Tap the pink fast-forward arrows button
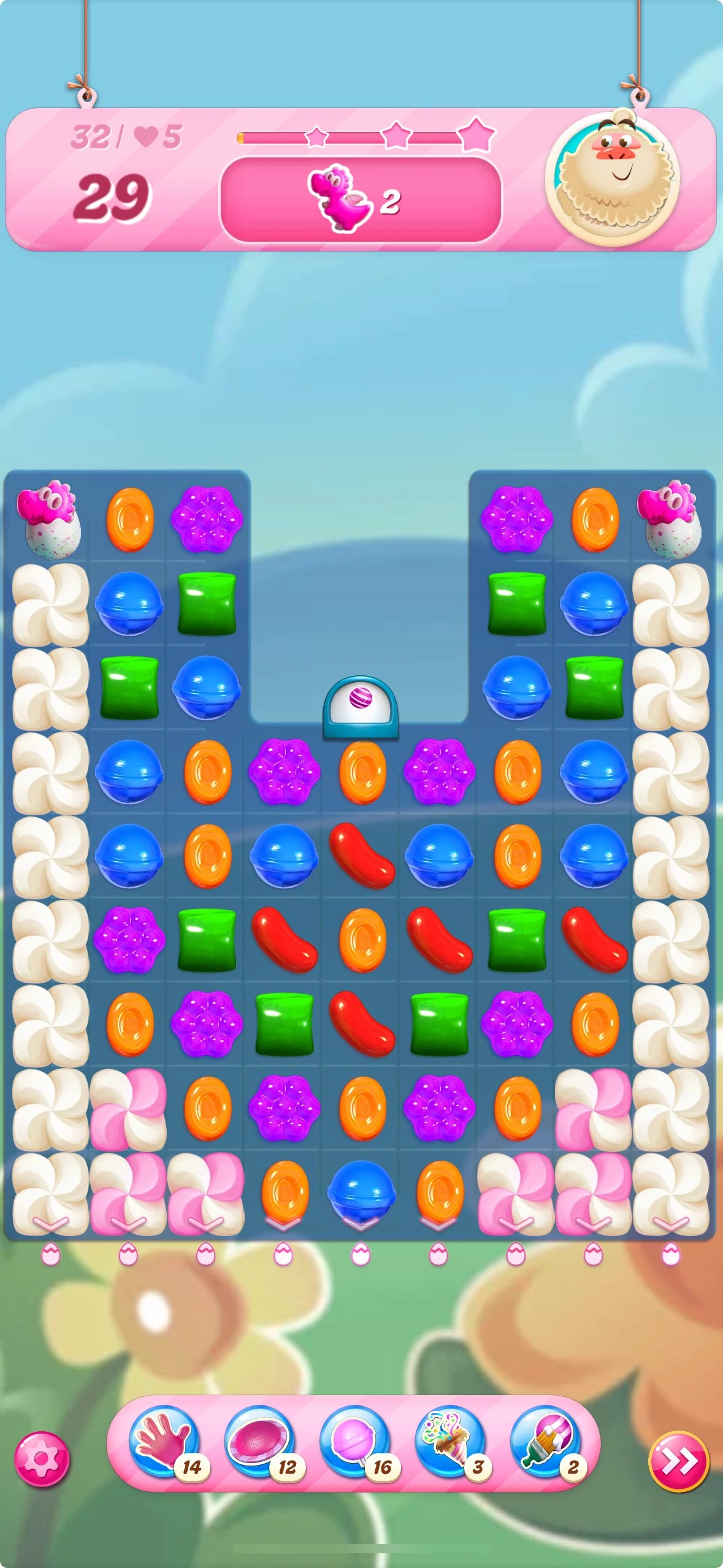 click(678, 1461)
